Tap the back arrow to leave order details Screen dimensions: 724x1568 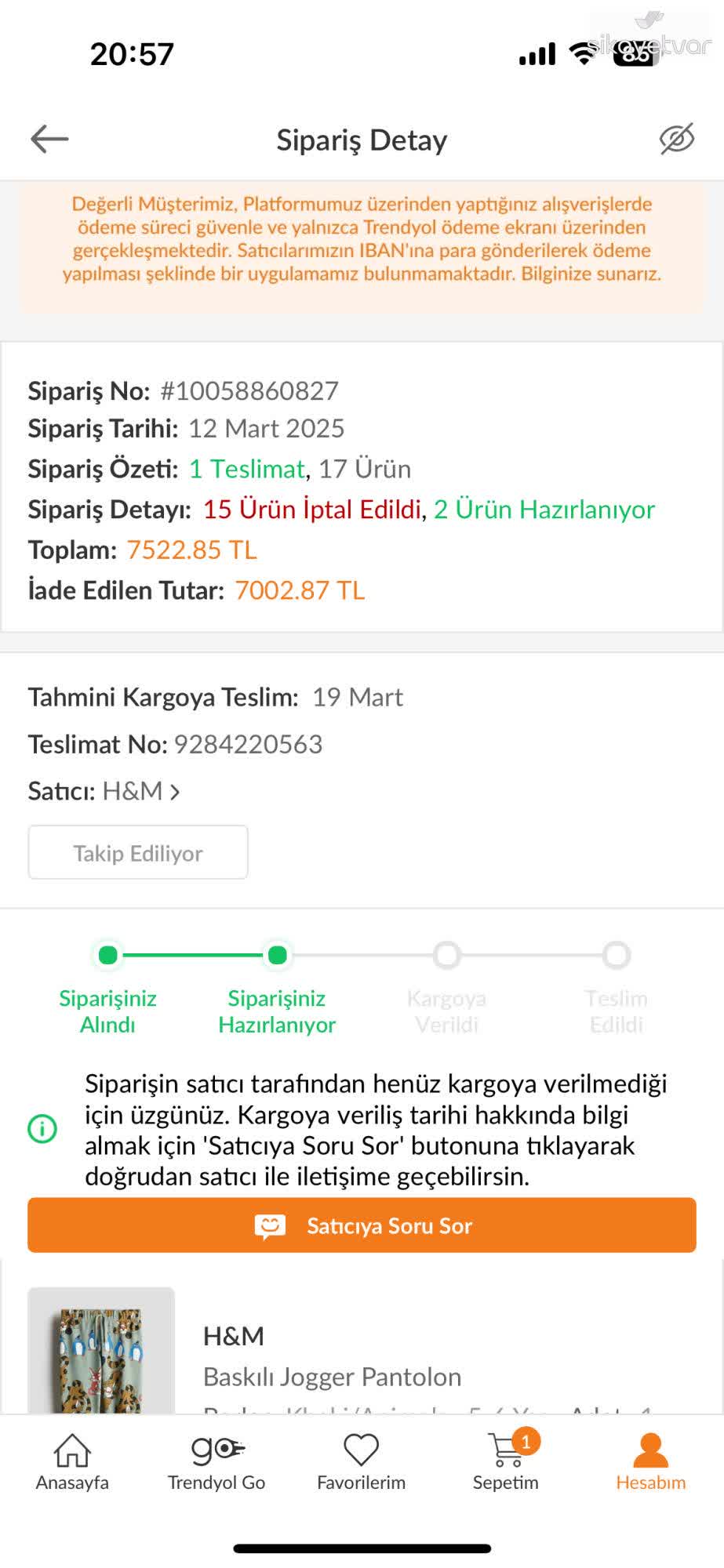click(x=47, y=139)
